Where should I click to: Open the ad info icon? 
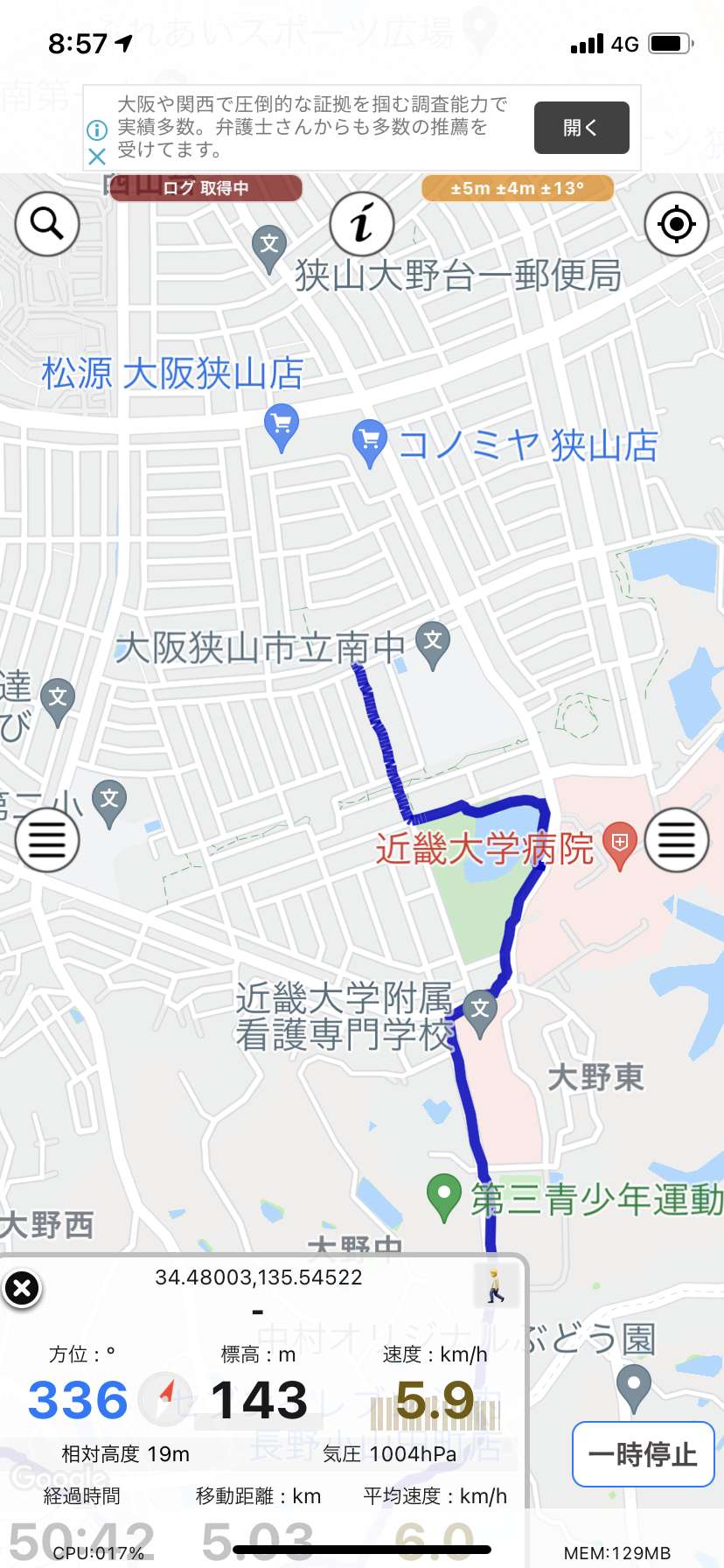point(97,130)
